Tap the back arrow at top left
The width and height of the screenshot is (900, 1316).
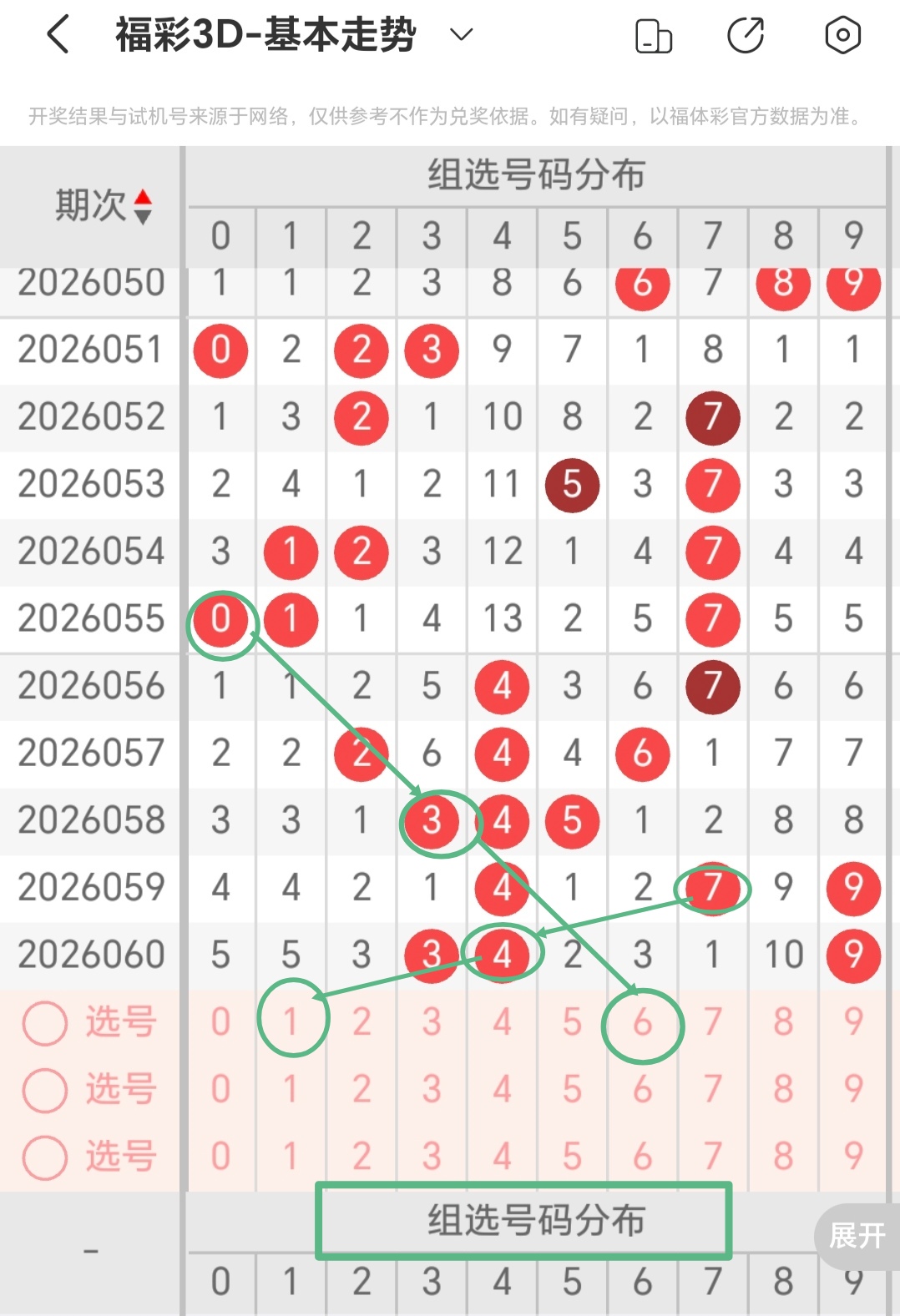57,35
